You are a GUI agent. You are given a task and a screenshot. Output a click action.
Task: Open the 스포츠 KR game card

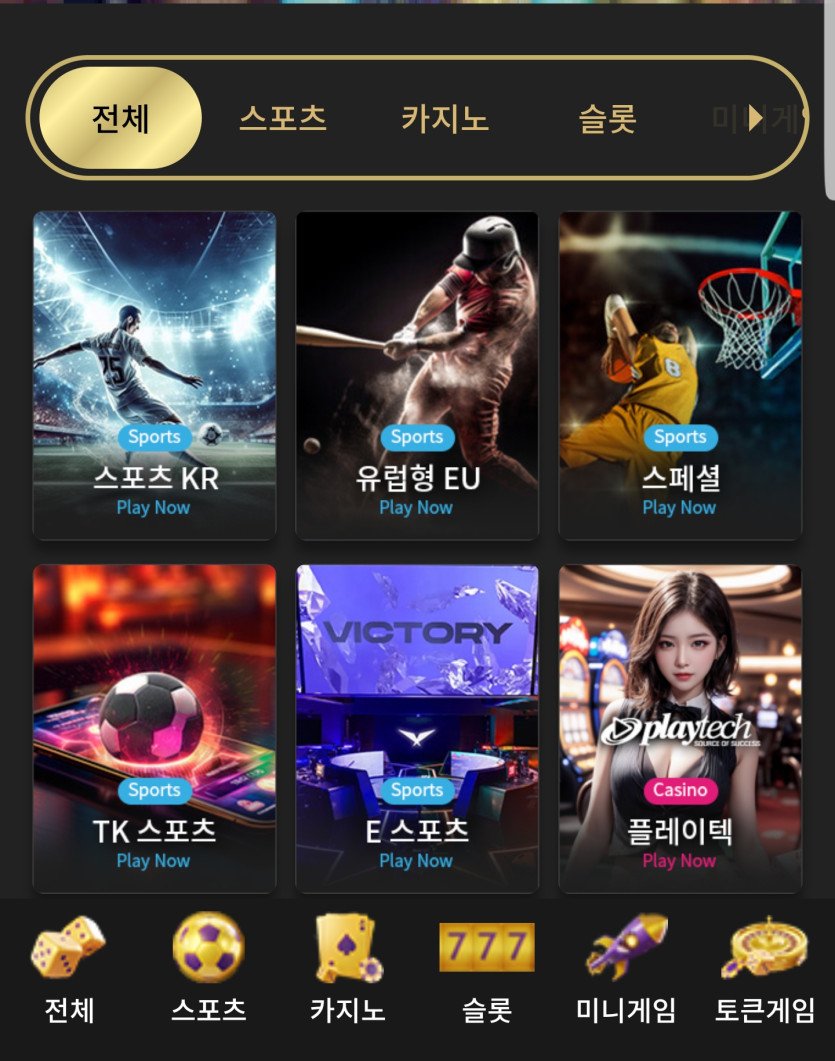pyautogui.click(x=154, y=376)
